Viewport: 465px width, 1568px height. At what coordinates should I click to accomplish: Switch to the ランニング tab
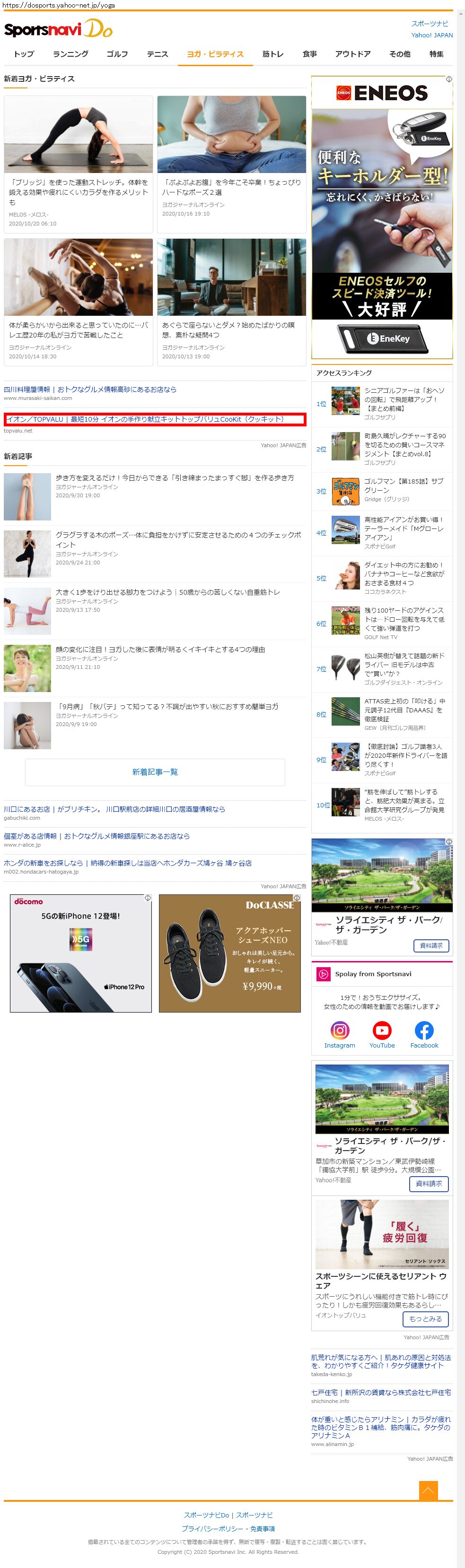70,54
